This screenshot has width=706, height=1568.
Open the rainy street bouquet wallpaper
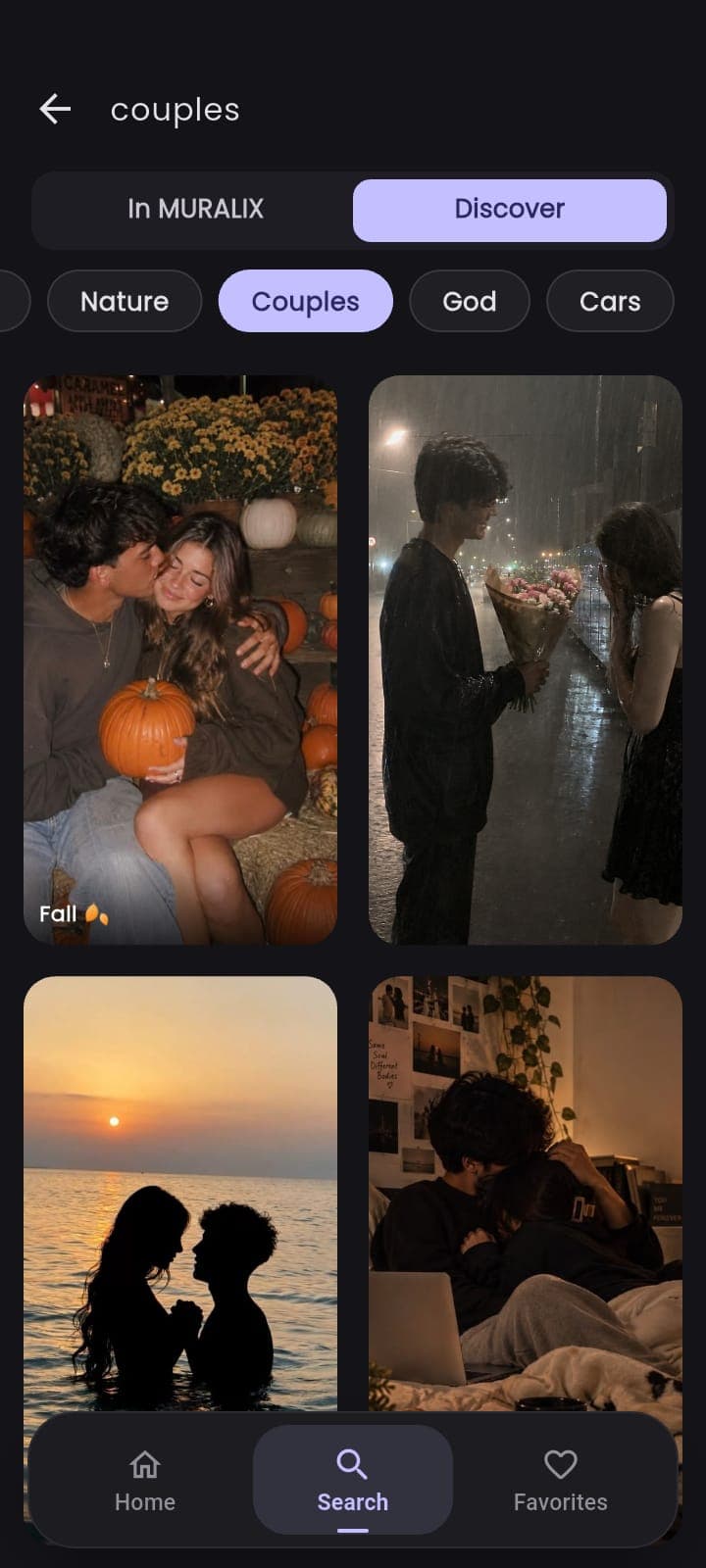click(x=526, y=660)
